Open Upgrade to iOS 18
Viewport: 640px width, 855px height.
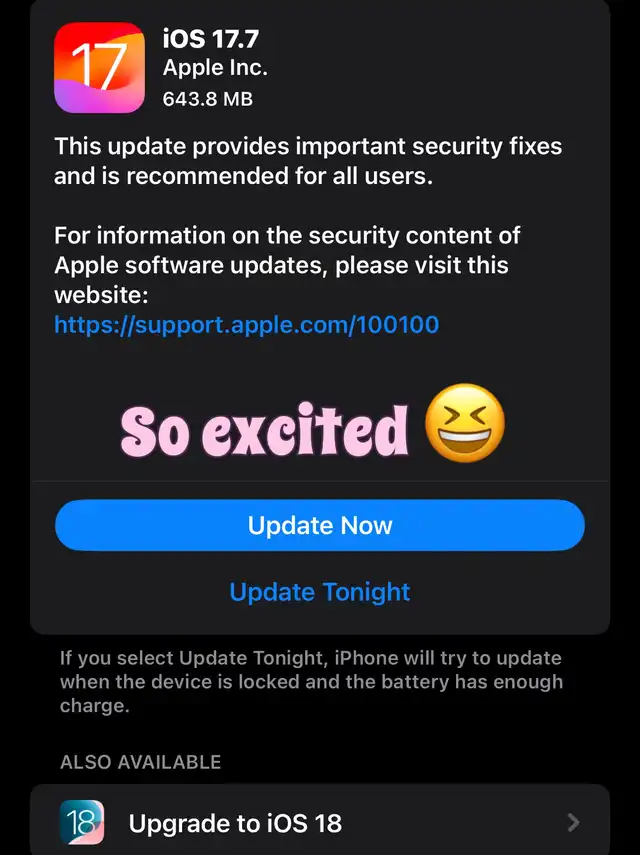point(320,822)
